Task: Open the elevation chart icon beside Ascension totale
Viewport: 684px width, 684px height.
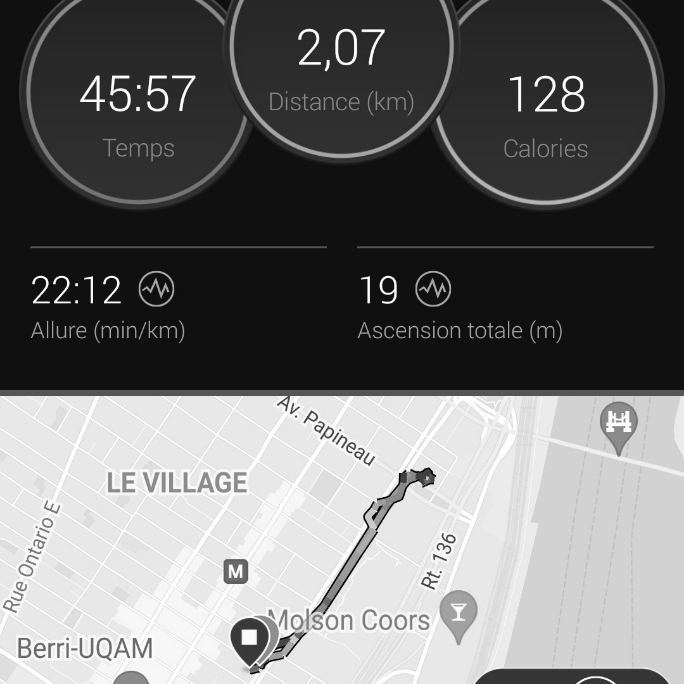Action: [x=433, y=290]
